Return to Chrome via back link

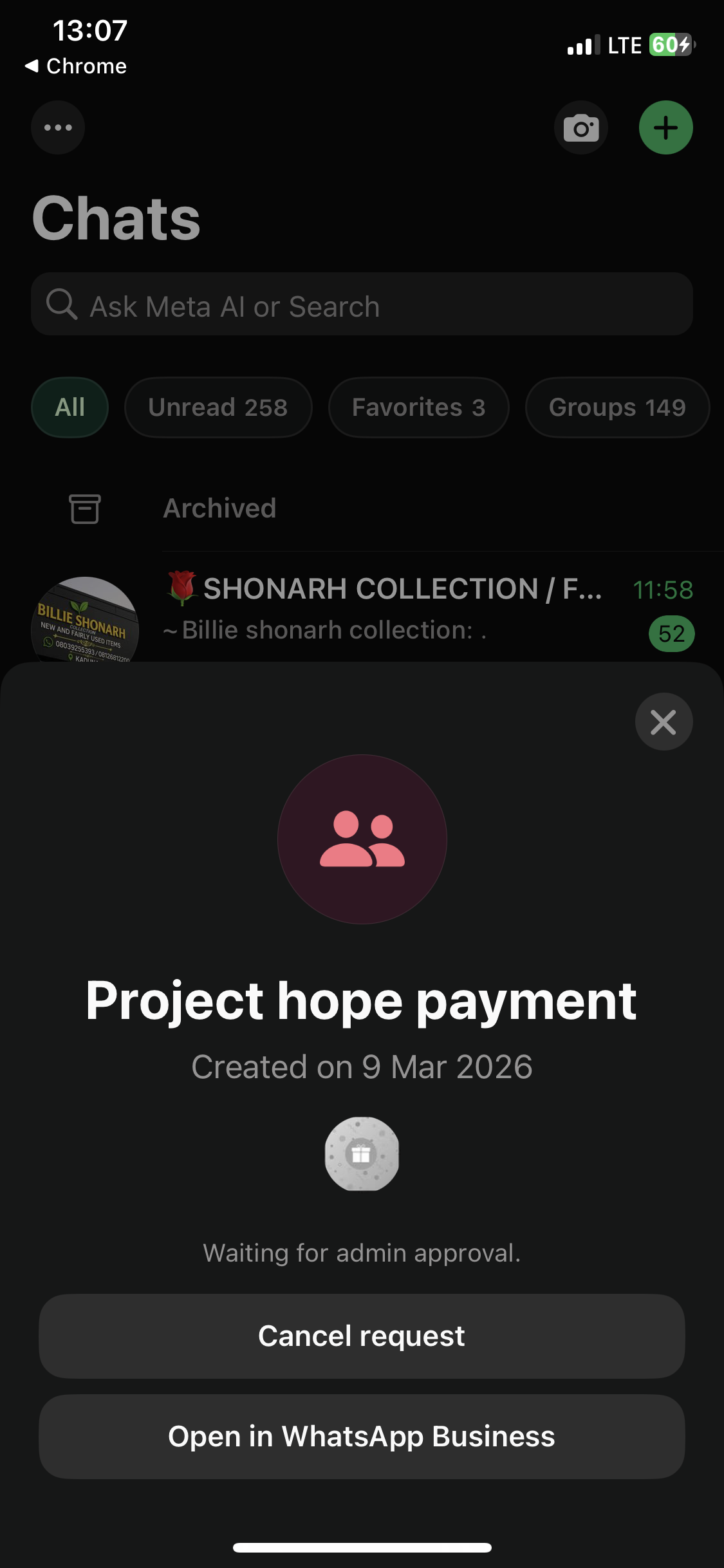tap(76, 66)
